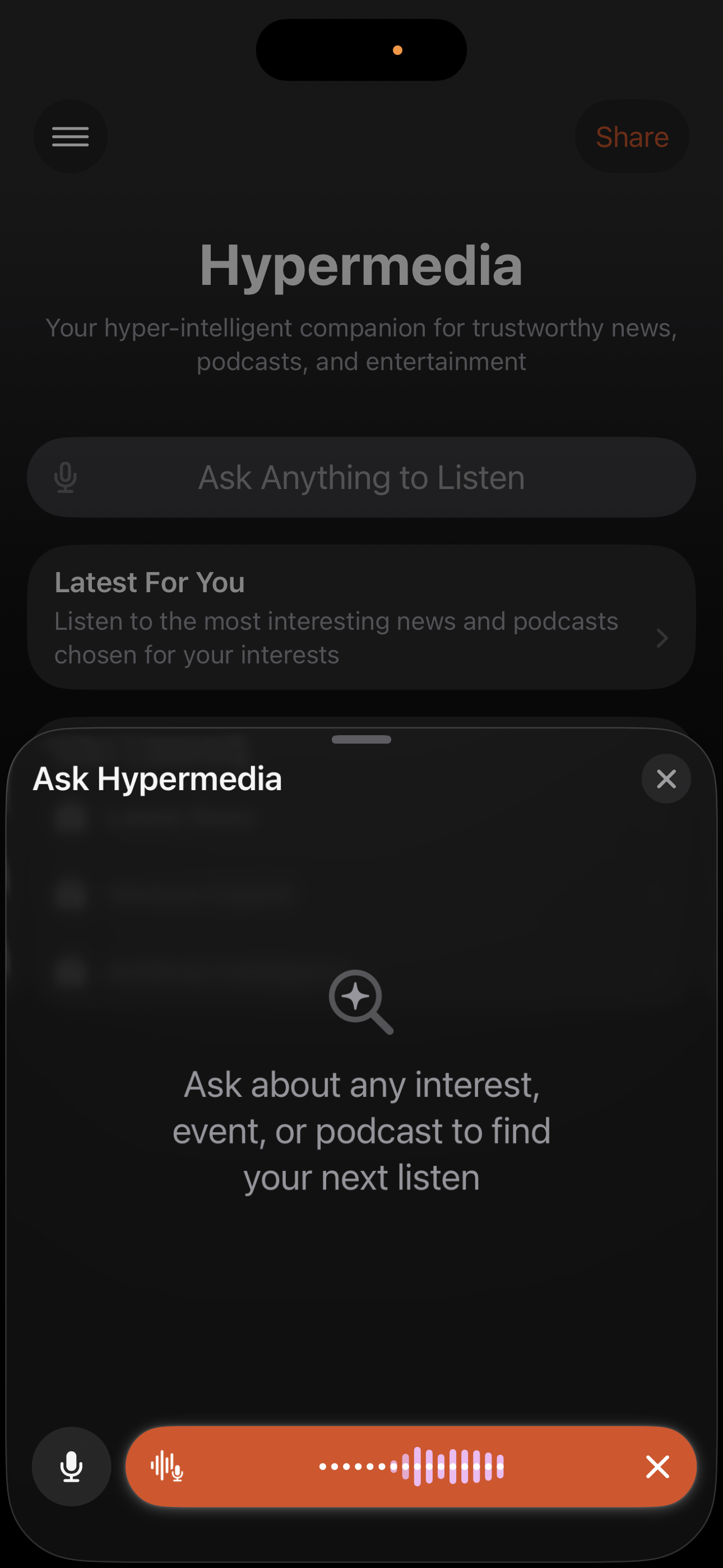Viewport: 723px width, 1568px height.
Task: Open the Latest For You card
Action: click(x=361, y=617)
